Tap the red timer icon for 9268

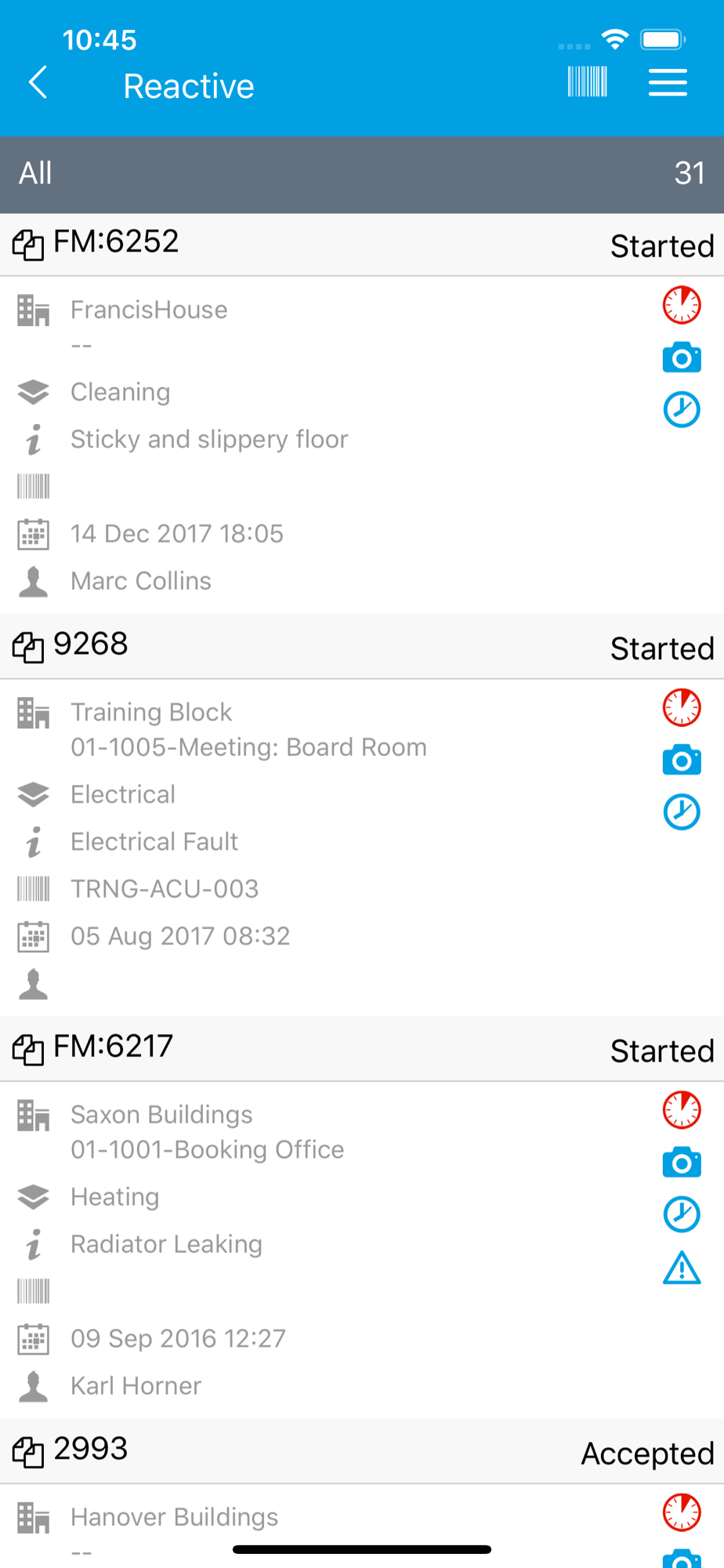(682, 708)
